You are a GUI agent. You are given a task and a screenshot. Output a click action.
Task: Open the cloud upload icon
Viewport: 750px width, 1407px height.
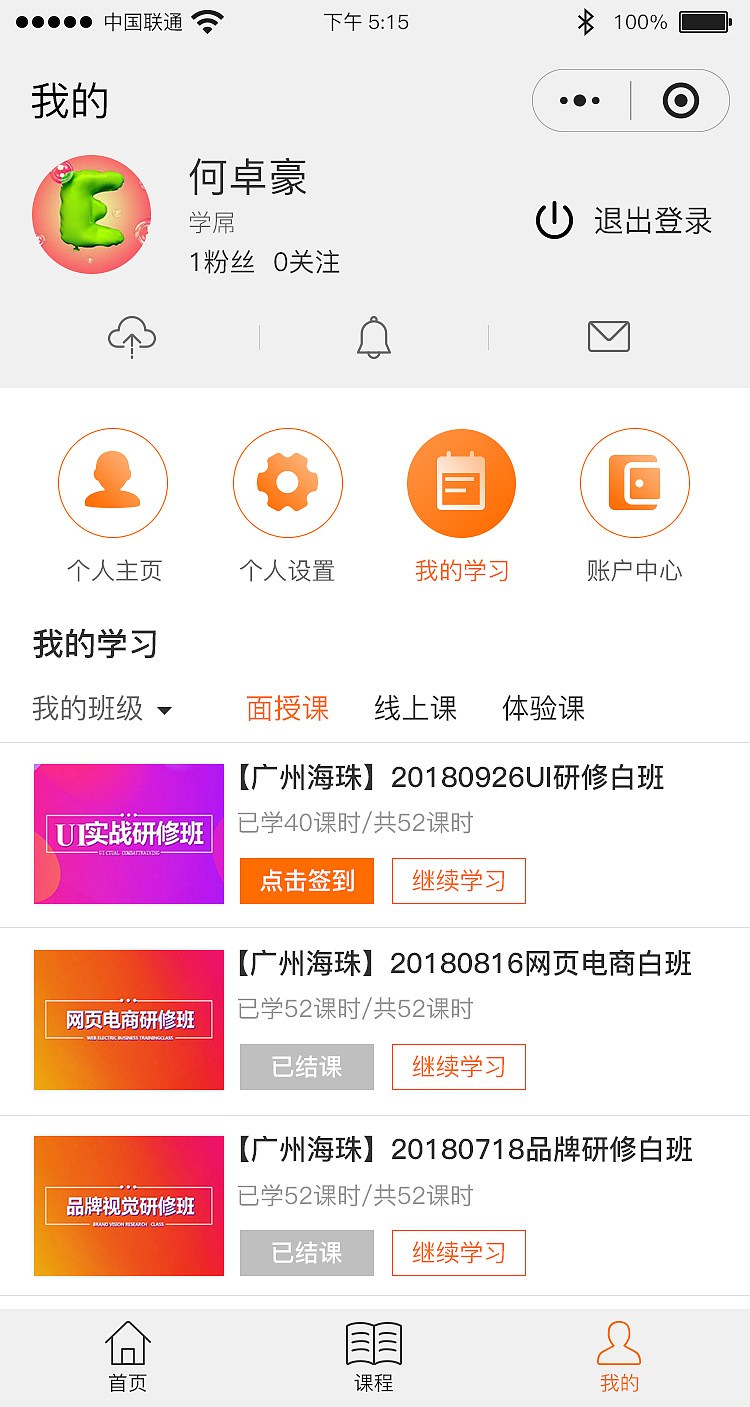(131, 337)
